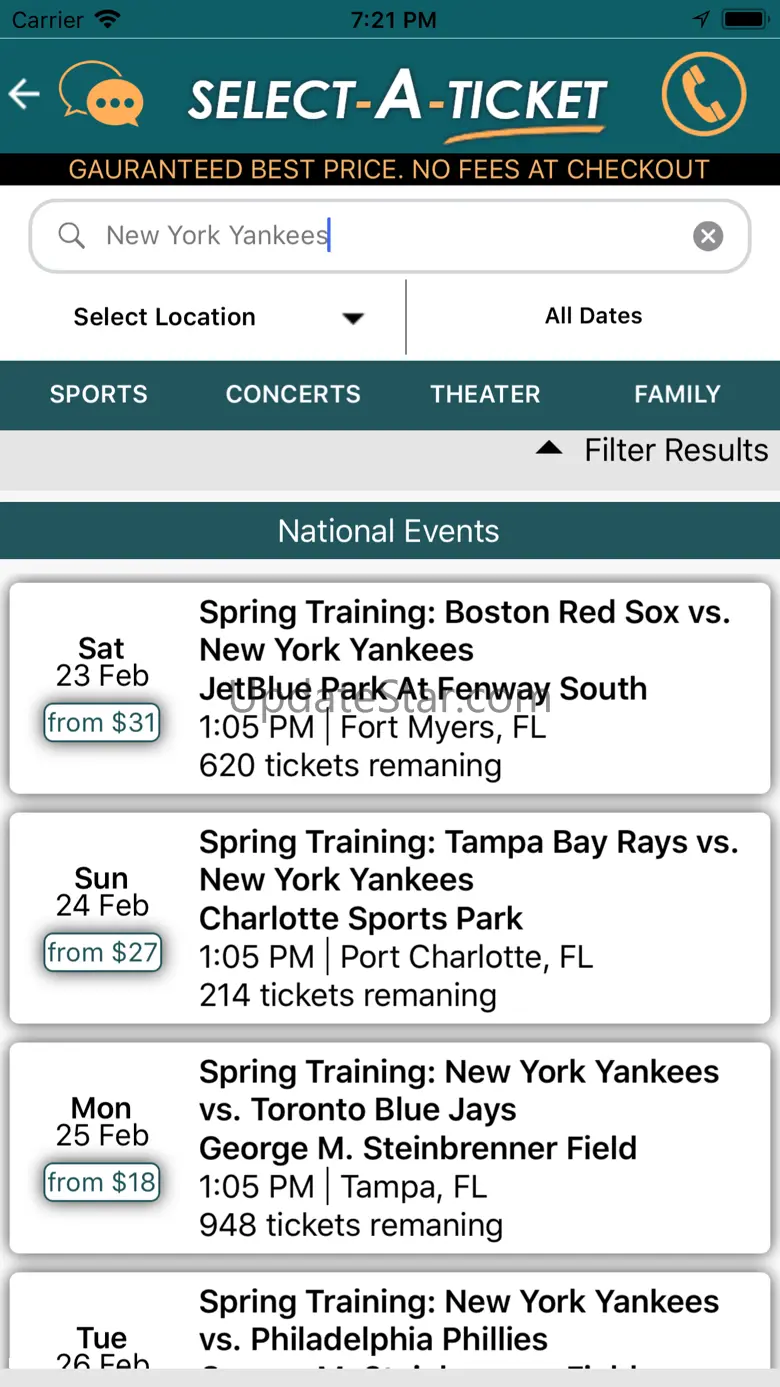This screenshot has width=780, height=1387.
Task: Choose dates via All Dates
Action: (593, 316)
